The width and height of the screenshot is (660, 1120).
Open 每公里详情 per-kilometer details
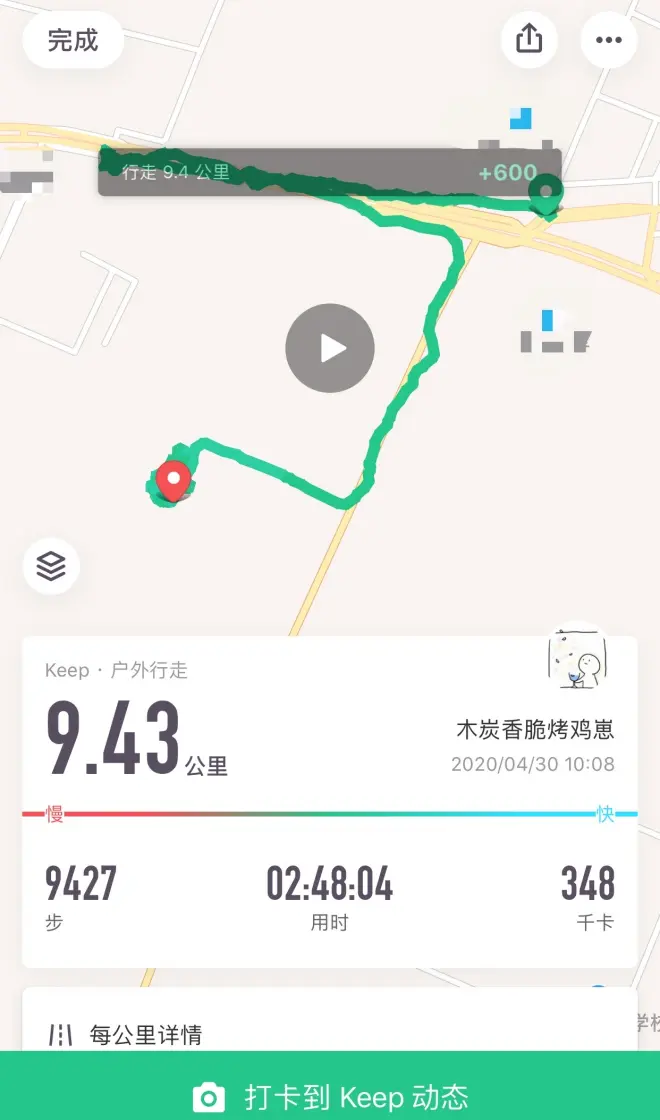145,1035
